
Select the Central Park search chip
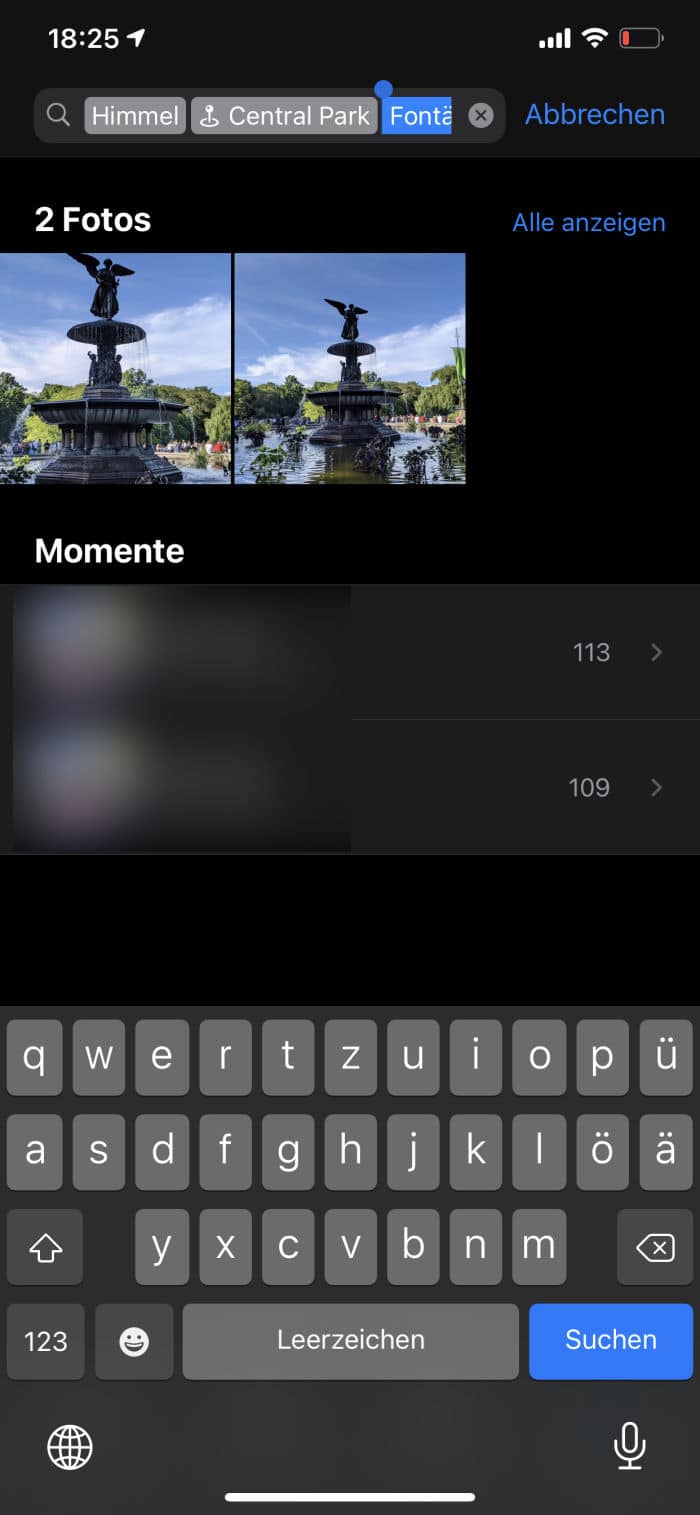[285, 116]
